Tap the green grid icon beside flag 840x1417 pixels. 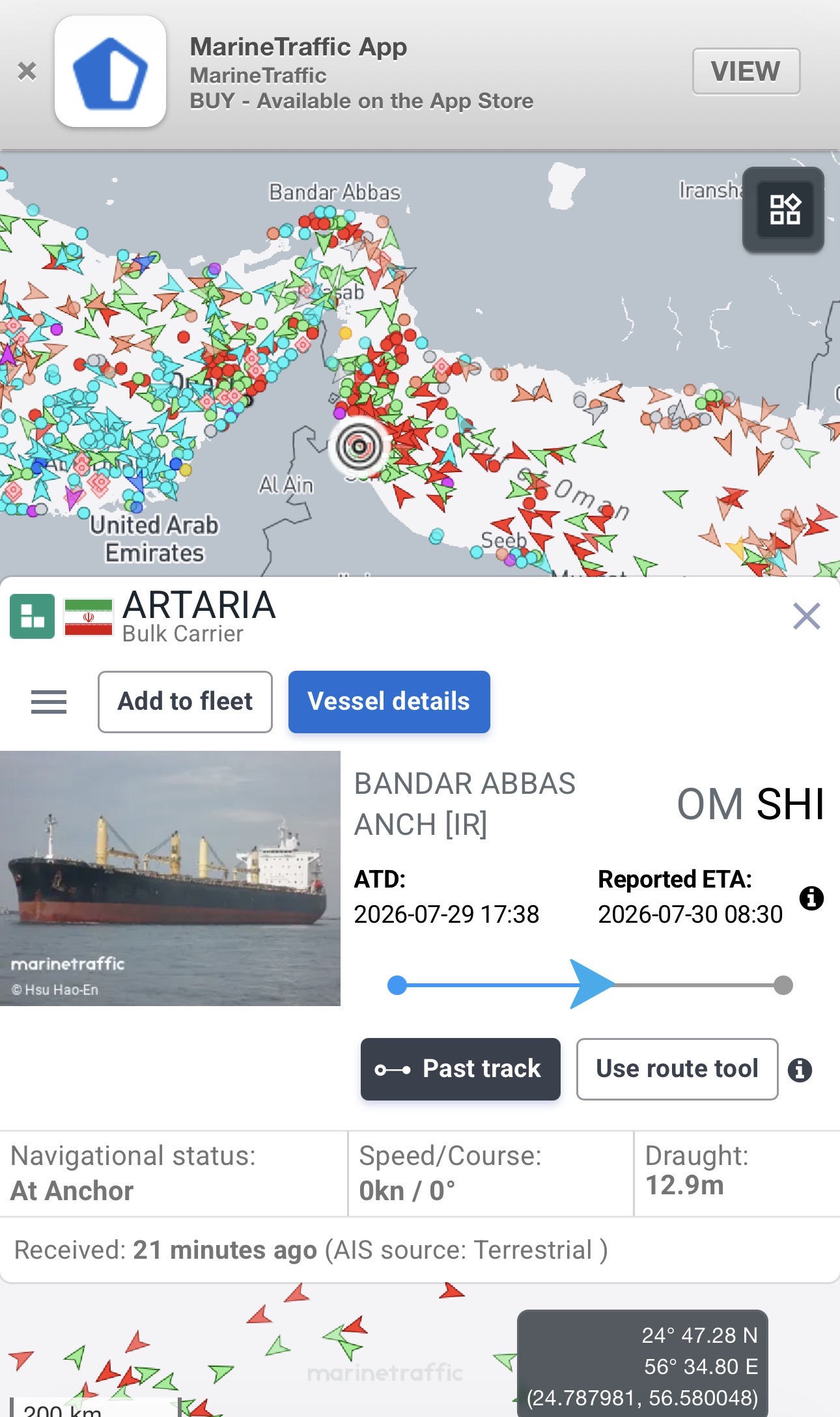(x=33, y=616)
